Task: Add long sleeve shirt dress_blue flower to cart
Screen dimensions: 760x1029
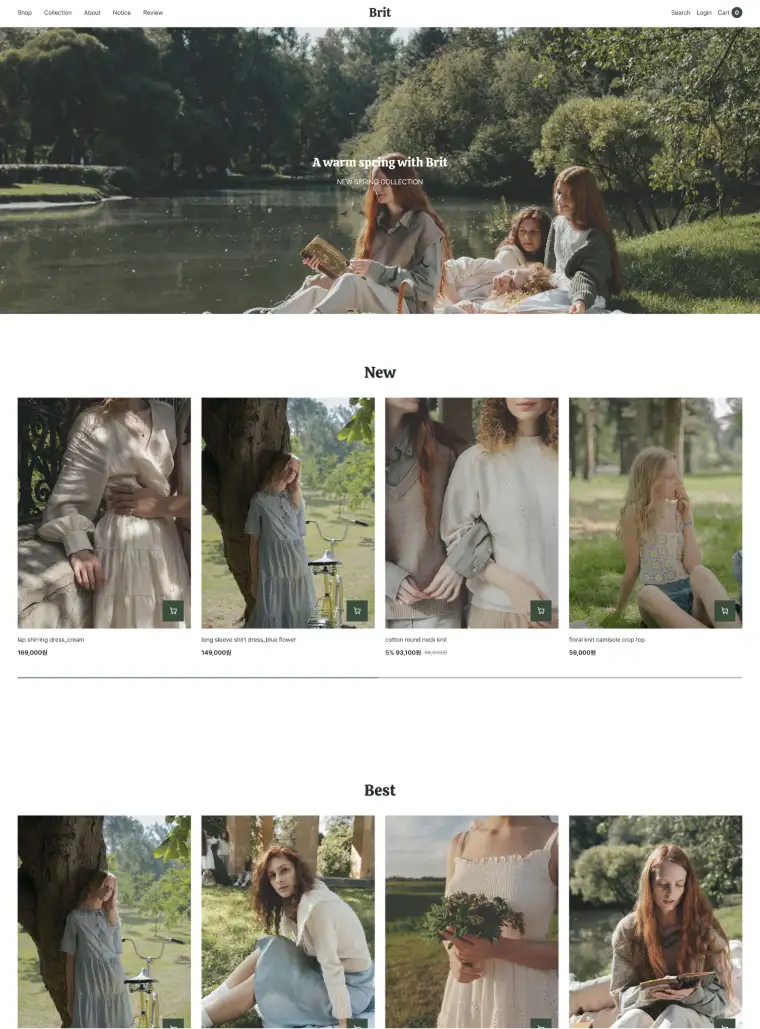Action: click(357, 610)
